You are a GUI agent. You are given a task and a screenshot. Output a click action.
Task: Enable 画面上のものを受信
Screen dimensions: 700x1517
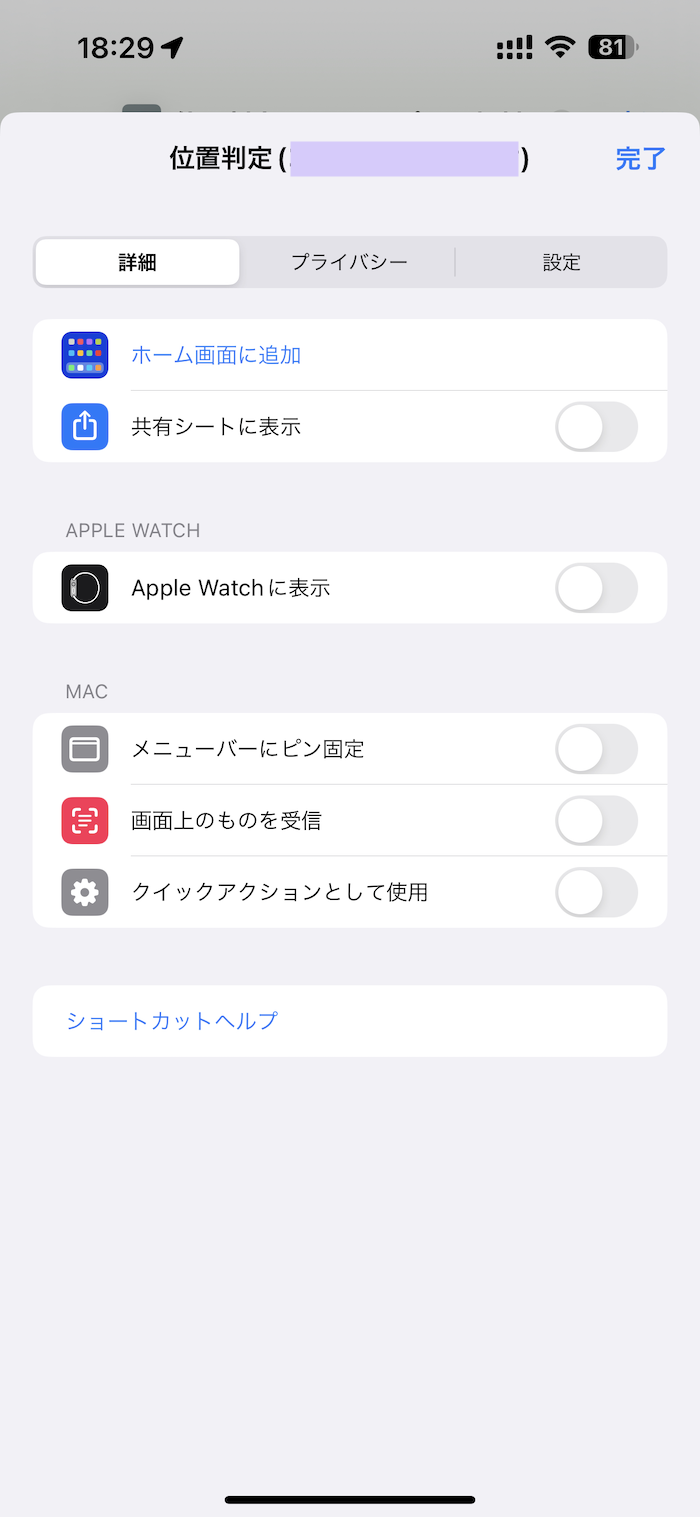596,821
